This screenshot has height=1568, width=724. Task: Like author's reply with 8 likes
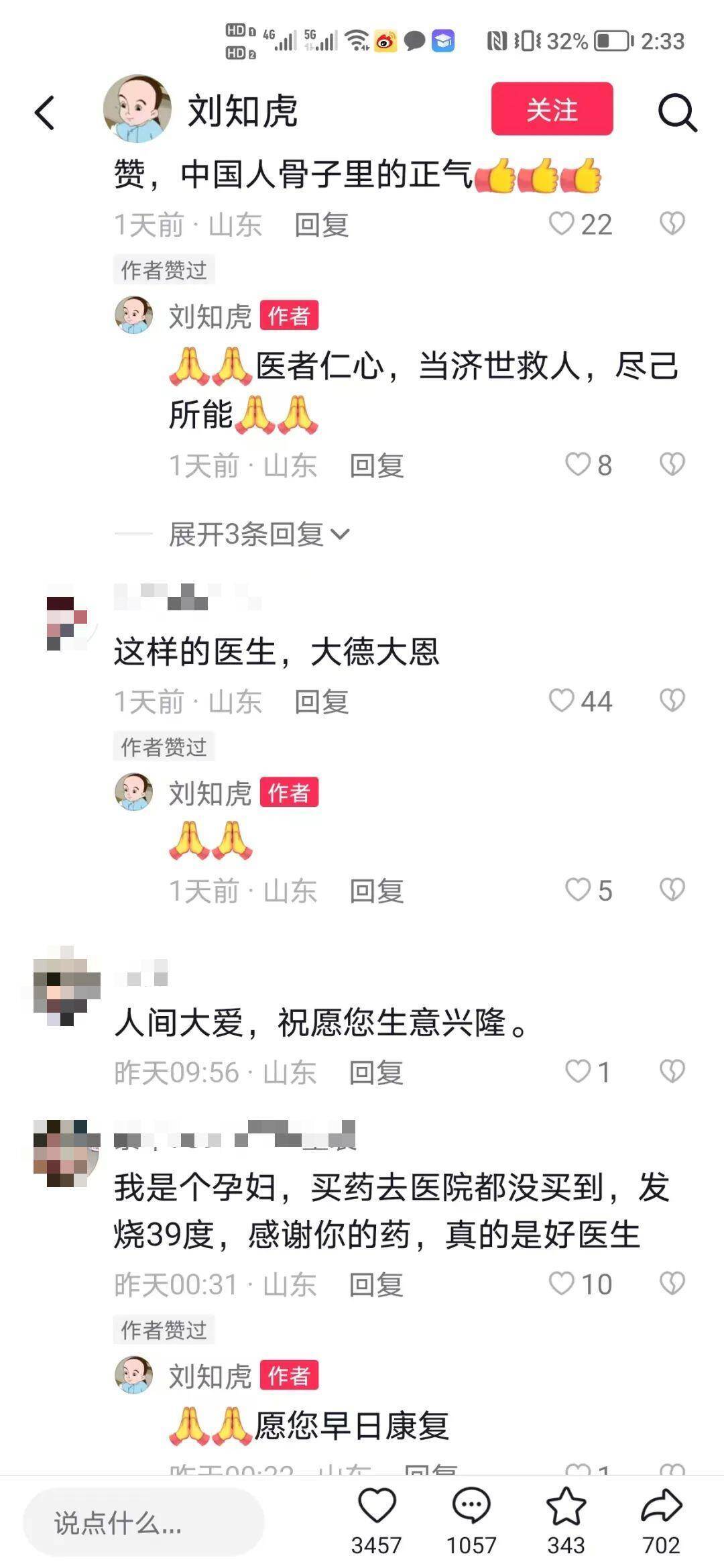coord(578,464)
